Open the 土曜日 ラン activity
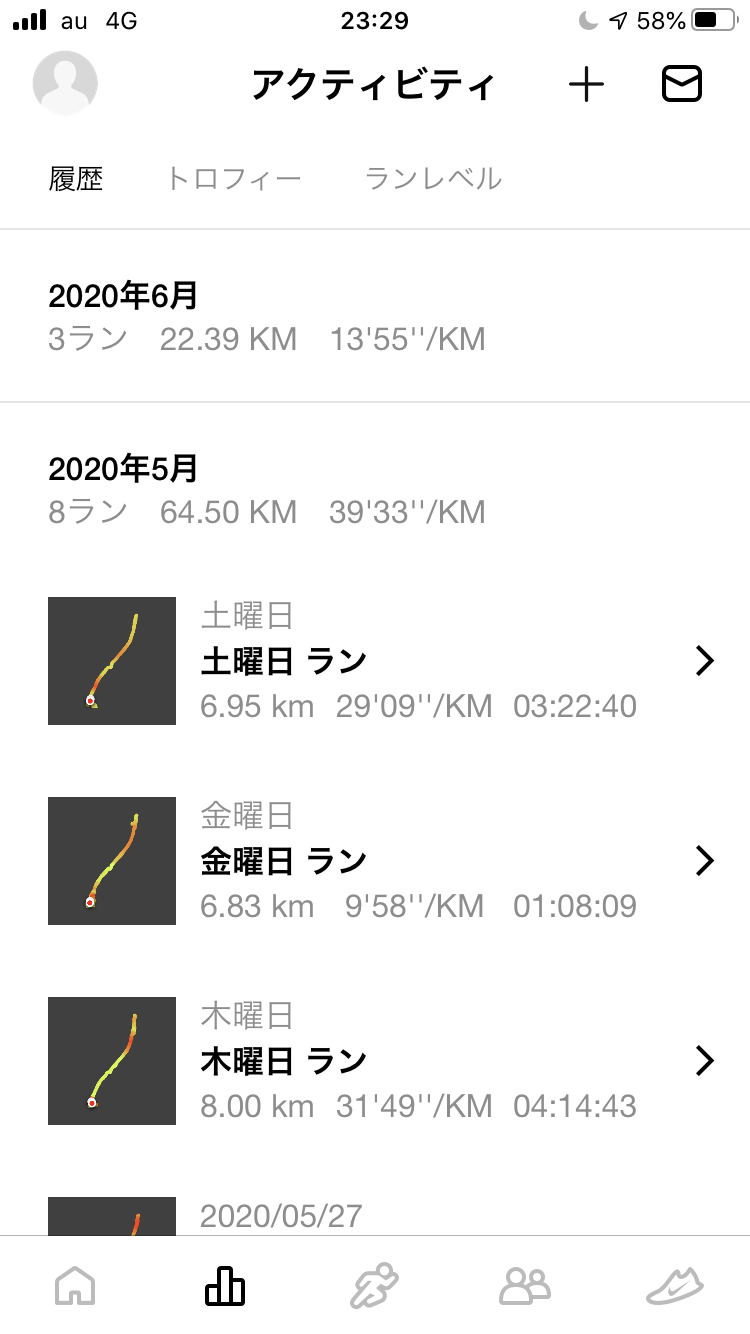Viewport: 750px width, 1334px height. pyautogui.click(x=375, y=661)
